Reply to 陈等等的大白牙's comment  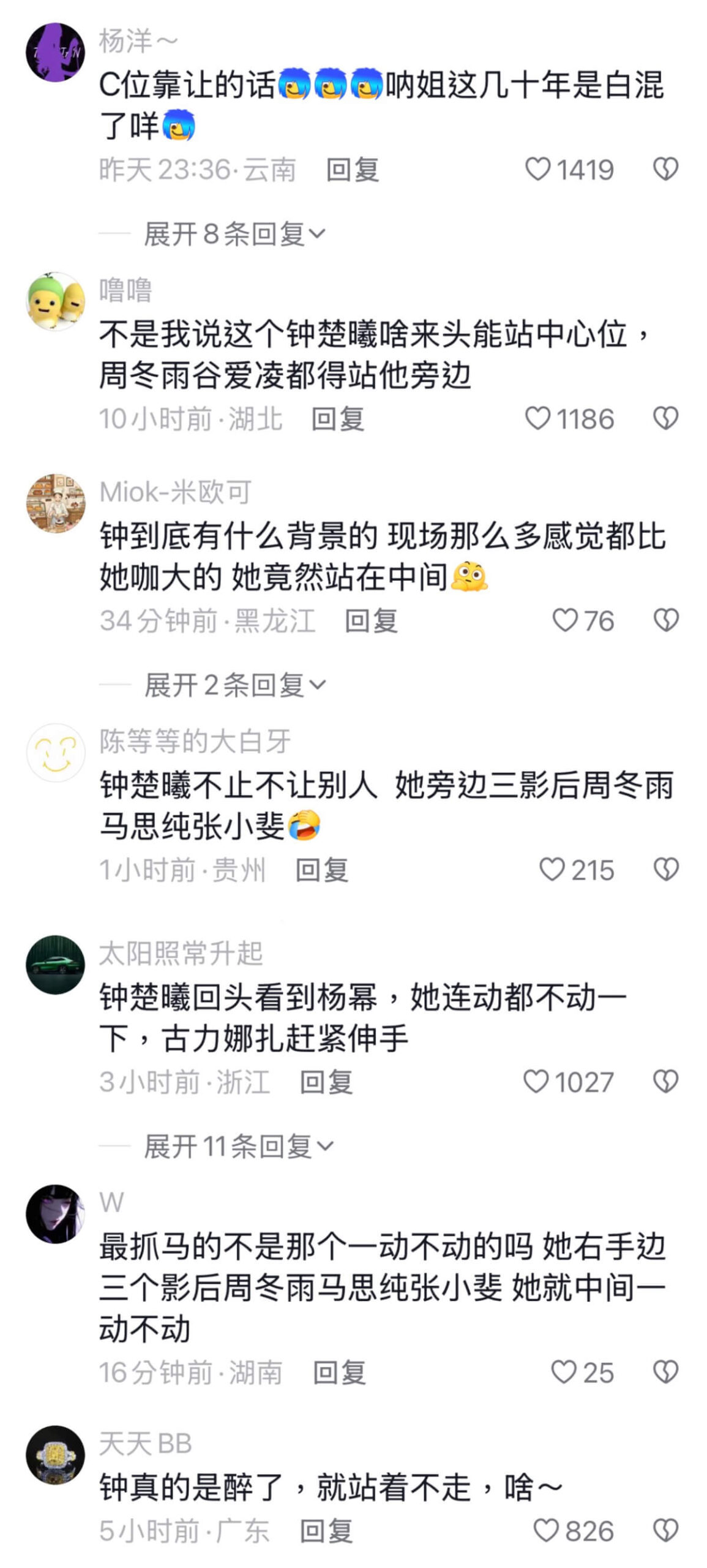pos(321,870)
